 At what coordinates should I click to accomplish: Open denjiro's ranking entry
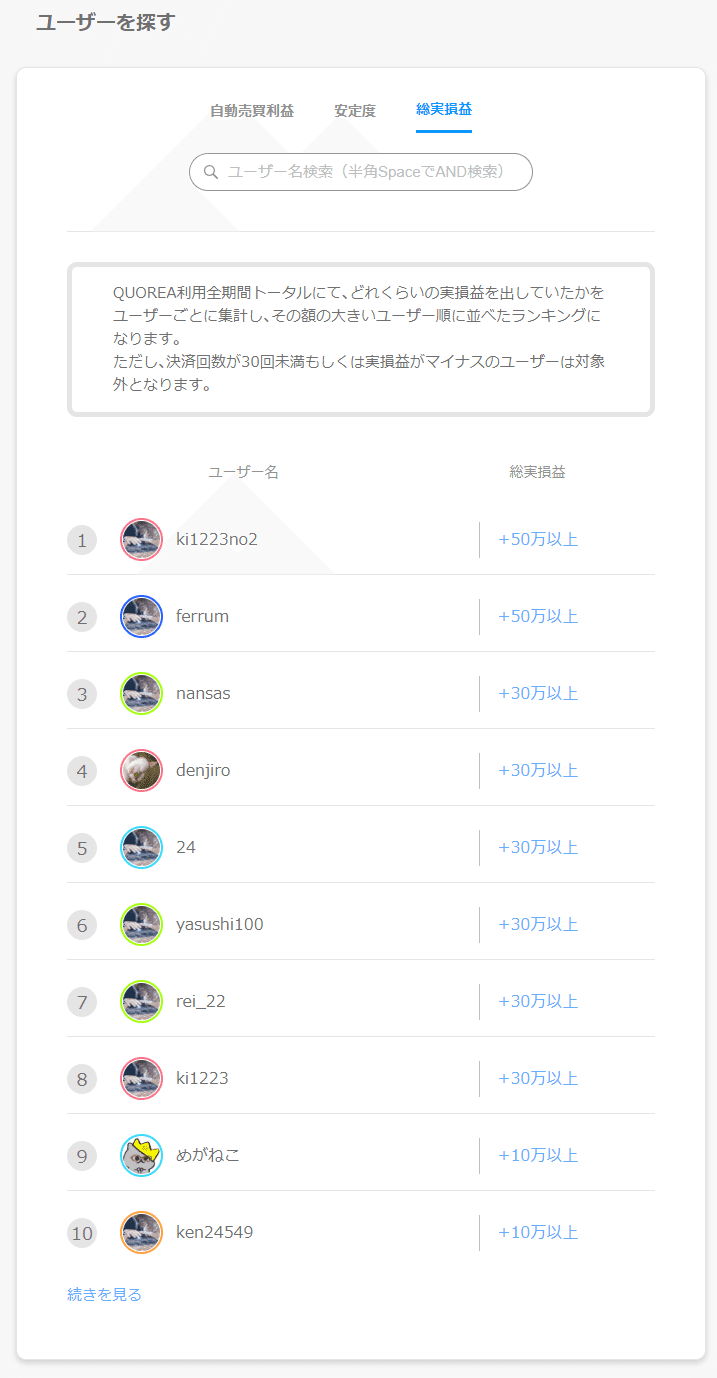tap(361, 771)
